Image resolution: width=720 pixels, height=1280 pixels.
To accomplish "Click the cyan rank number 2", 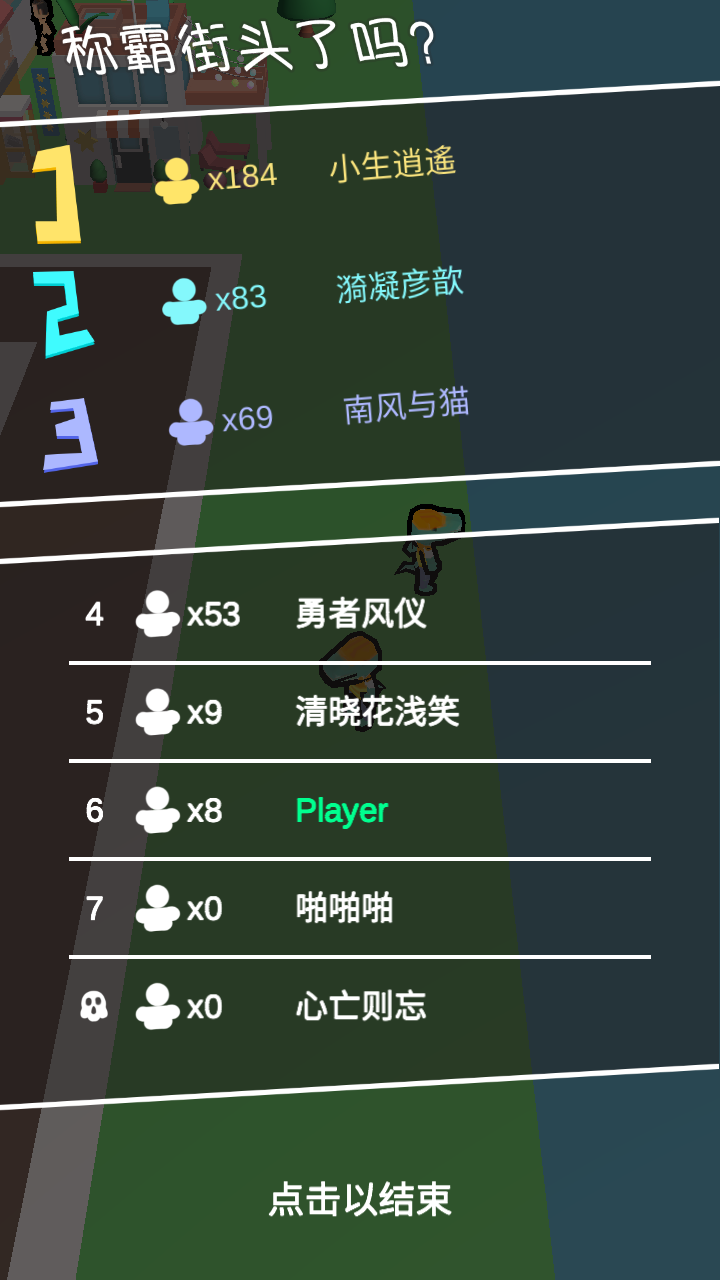I will pyautogui.click(x=62, y=310).
